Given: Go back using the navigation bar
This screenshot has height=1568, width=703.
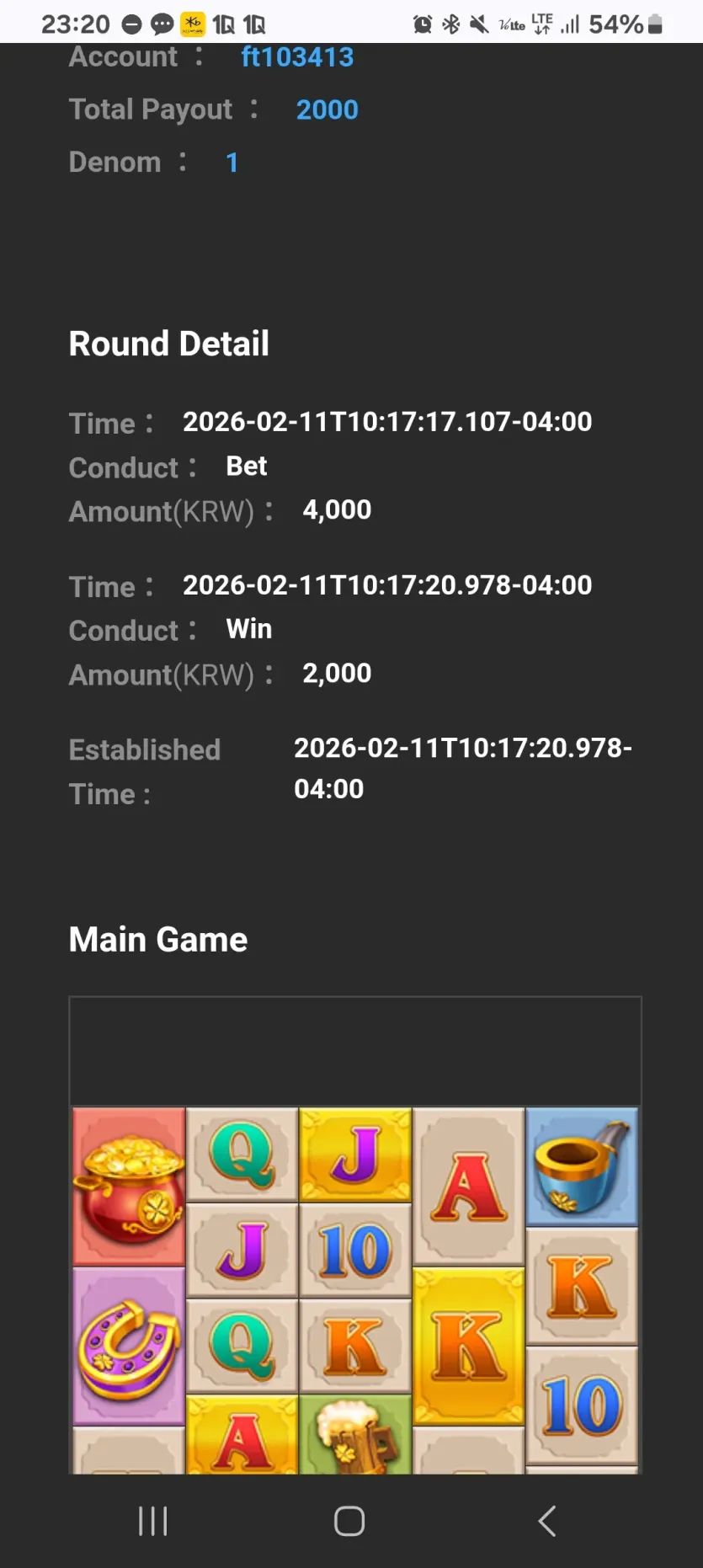Looking at the screenshot, I should (547, 1521).
